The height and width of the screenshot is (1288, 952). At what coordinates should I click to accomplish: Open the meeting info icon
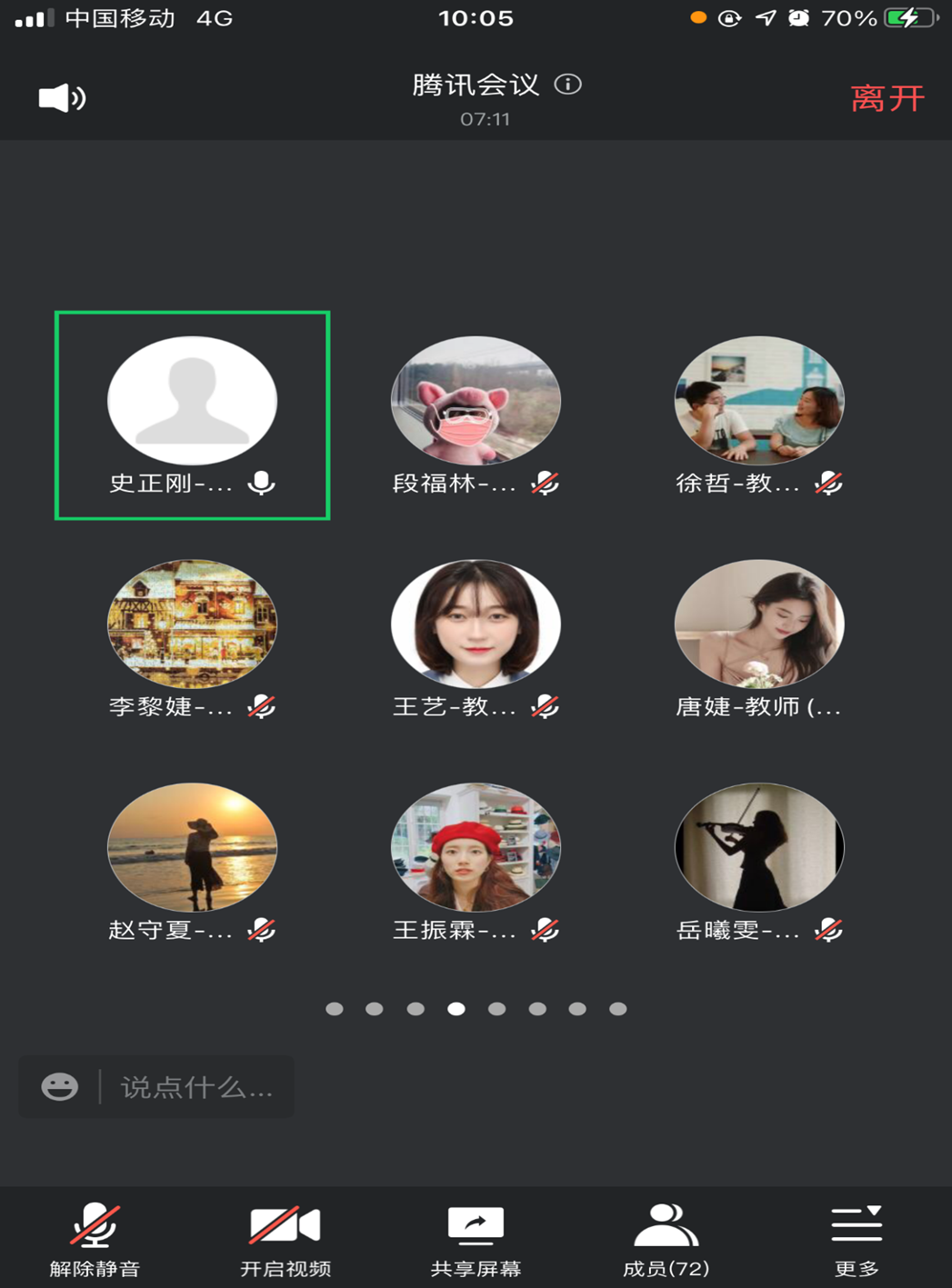[x=568, y=85]
